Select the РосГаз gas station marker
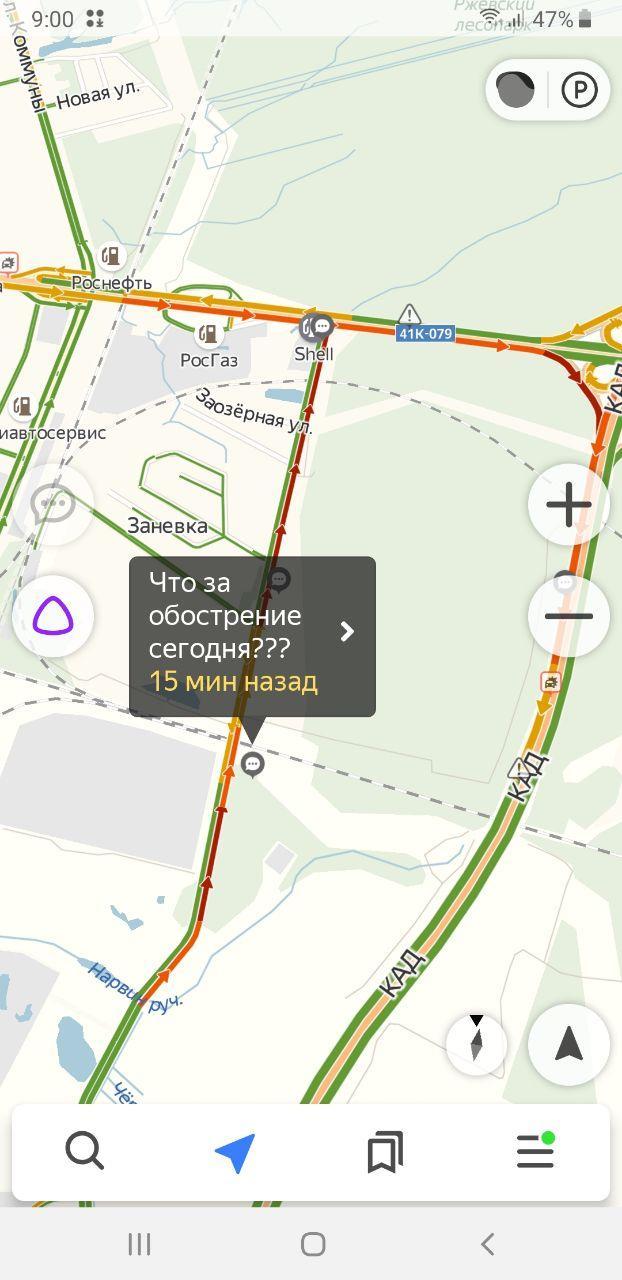622x1280 pixels. click(208, 333)
